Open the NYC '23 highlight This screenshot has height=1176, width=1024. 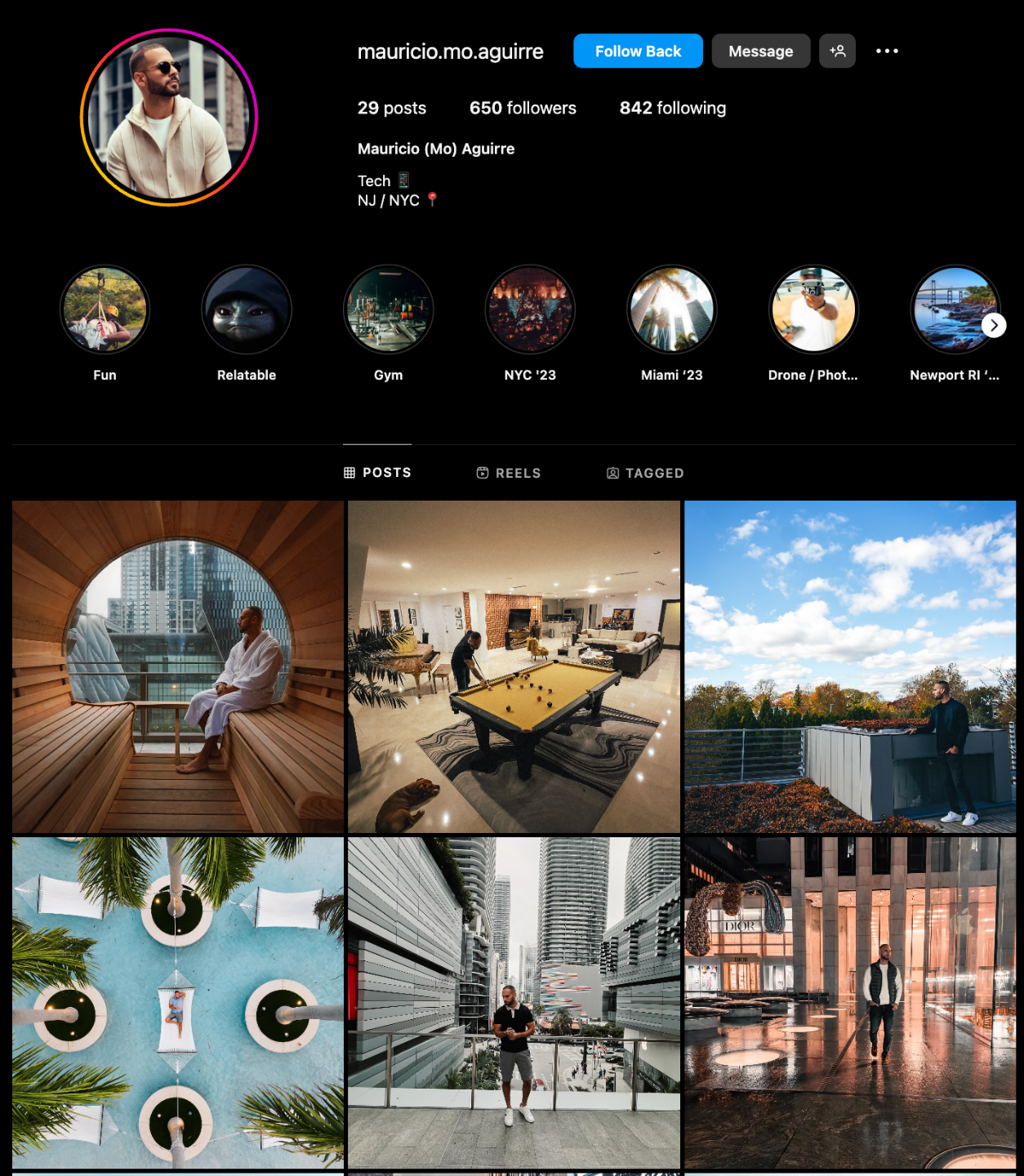tap(530, 310)
